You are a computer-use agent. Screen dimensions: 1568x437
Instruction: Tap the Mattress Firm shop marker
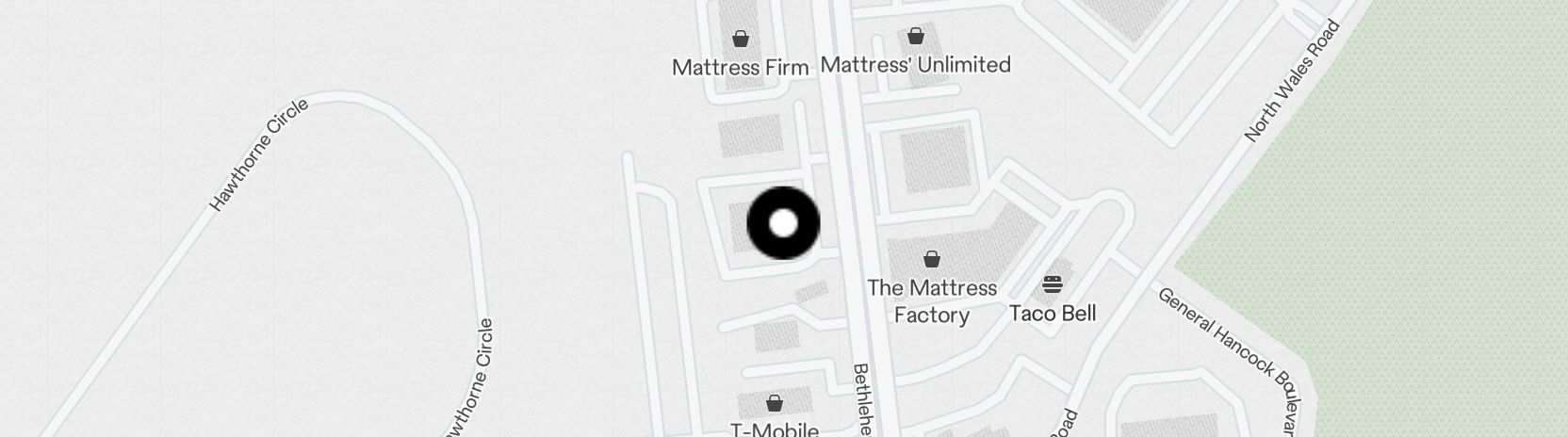[x=741, y=40]
